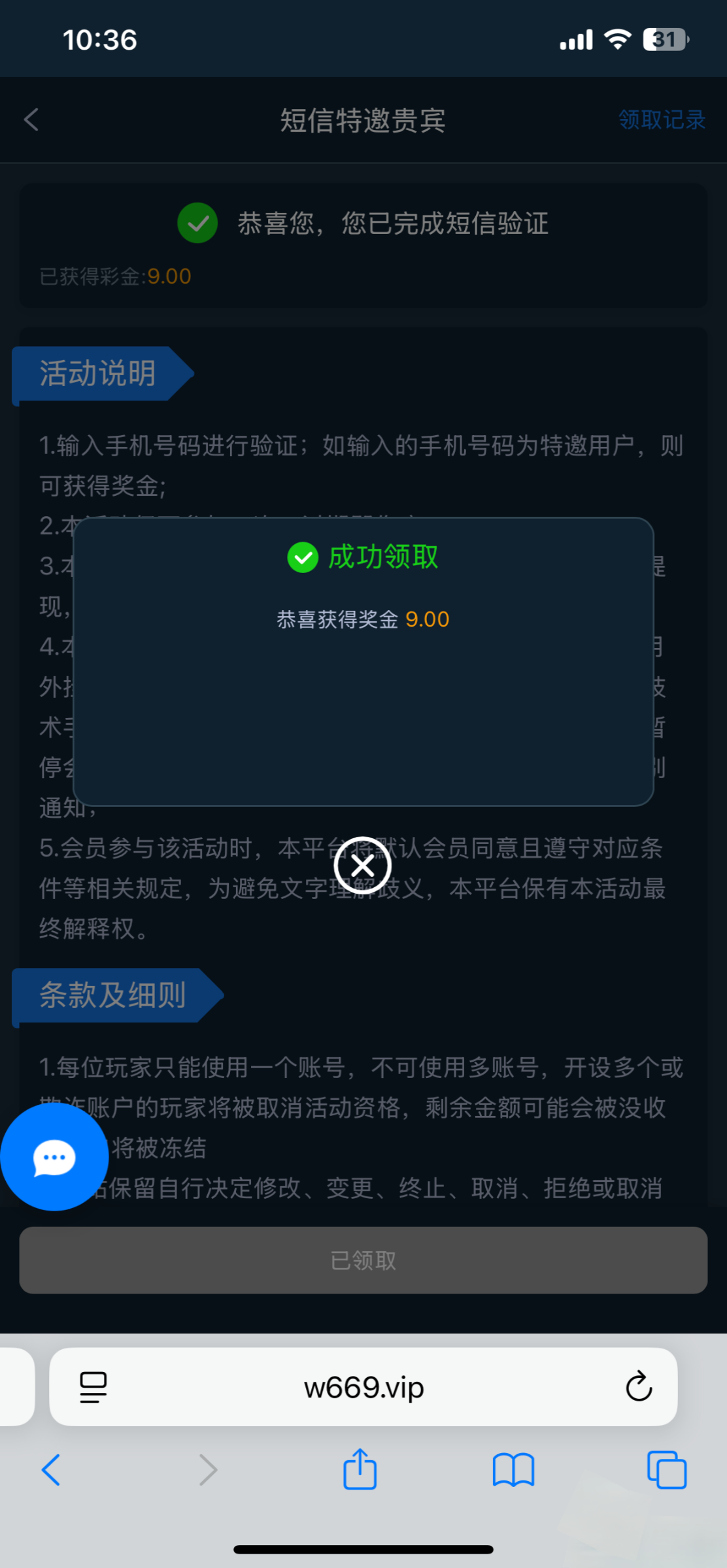The height and width of the screenshot is (1568, 727).
Task: Close the 成功领取 popup
Action: (362, 865)
